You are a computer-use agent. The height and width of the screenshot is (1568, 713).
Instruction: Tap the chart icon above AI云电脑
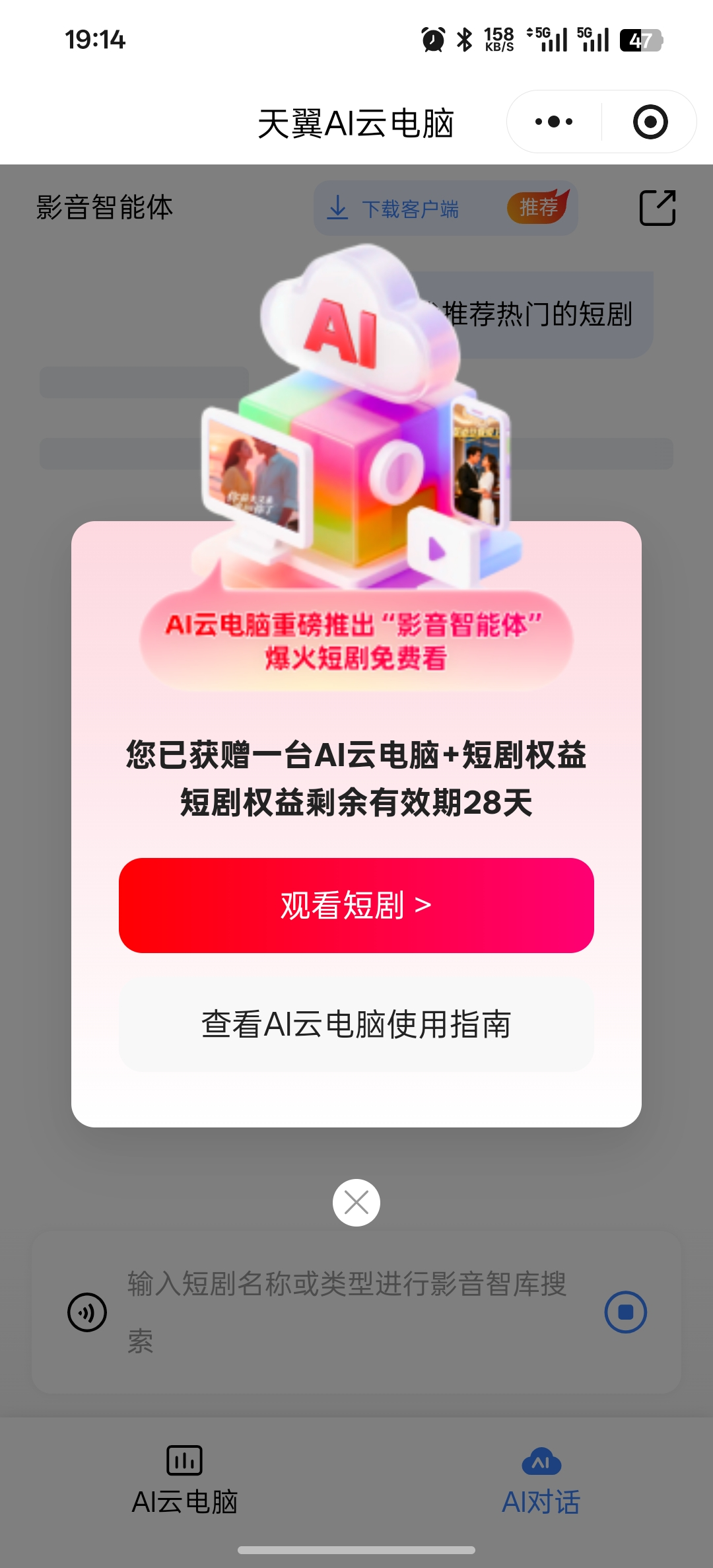(184, 1460)
